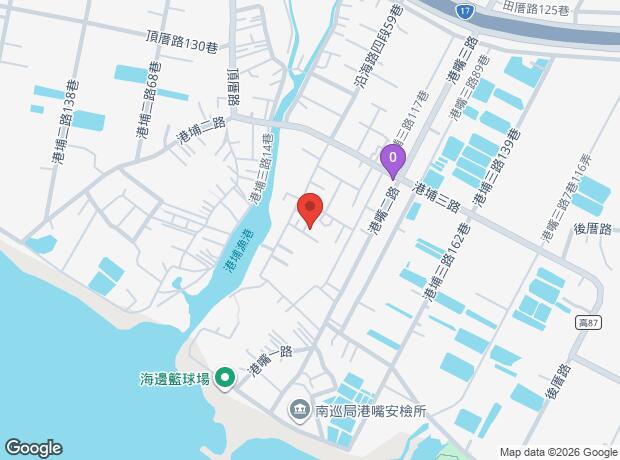Open the 南巡局港嘴安檢所 place marker

pos(299,409)
